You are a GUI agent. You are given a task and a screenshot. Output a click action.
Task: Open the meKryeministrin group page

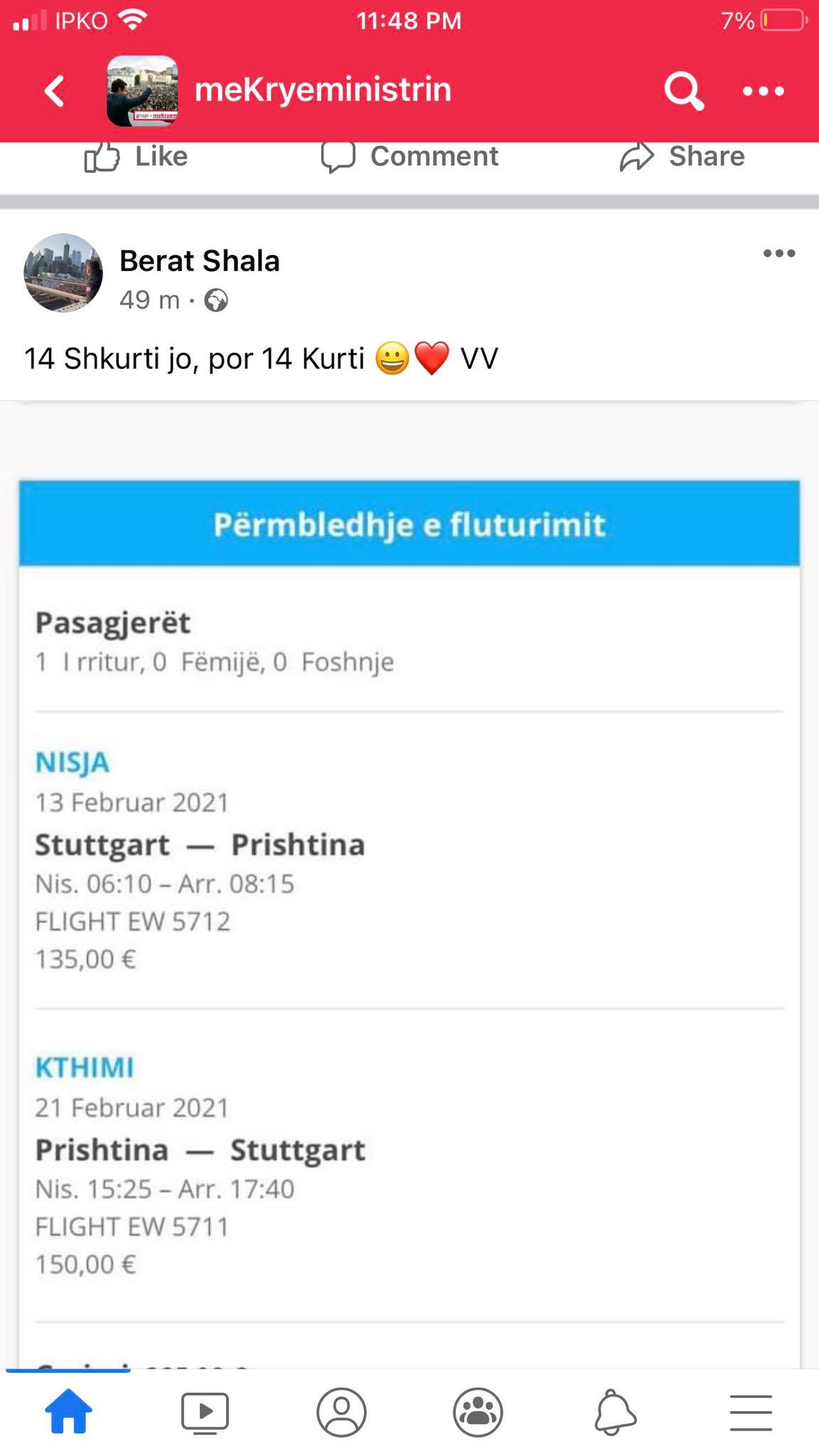coord(323,90)
